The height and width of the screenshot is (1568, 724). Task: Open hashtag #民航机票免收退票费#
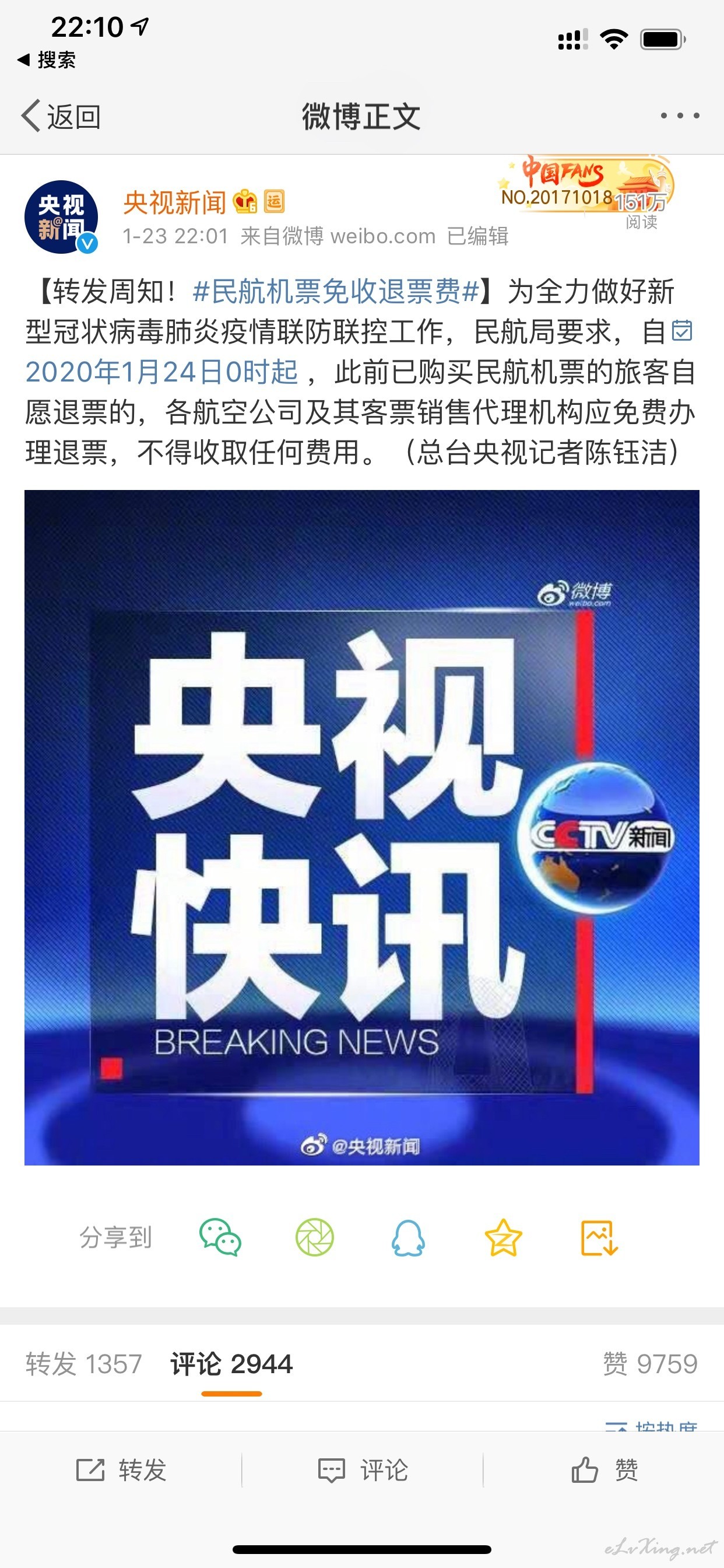pos(336,291)
